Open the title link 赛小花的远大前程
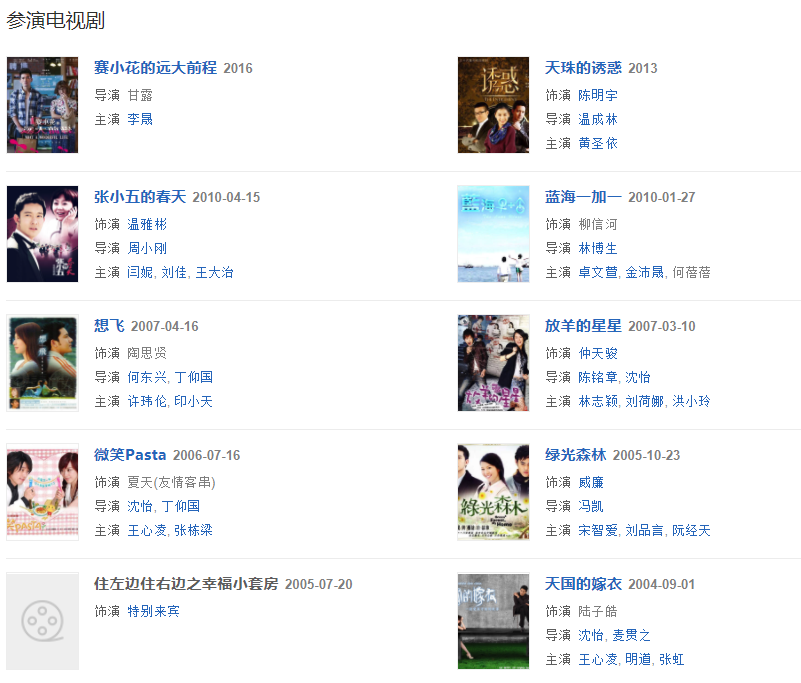The height and width of the screenshot is (683, 801). coord(155,68)
